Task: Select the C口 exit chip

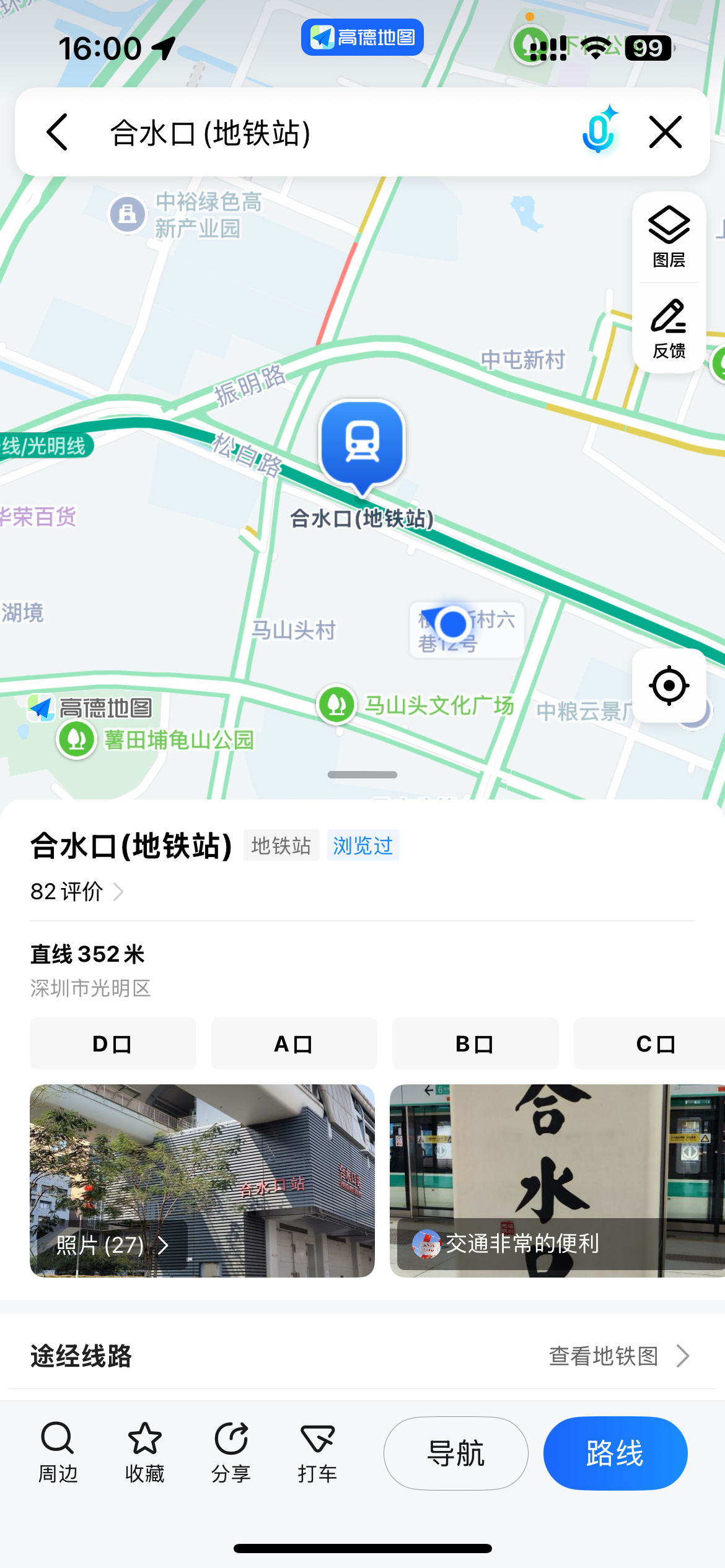Action: [654, 1044]
